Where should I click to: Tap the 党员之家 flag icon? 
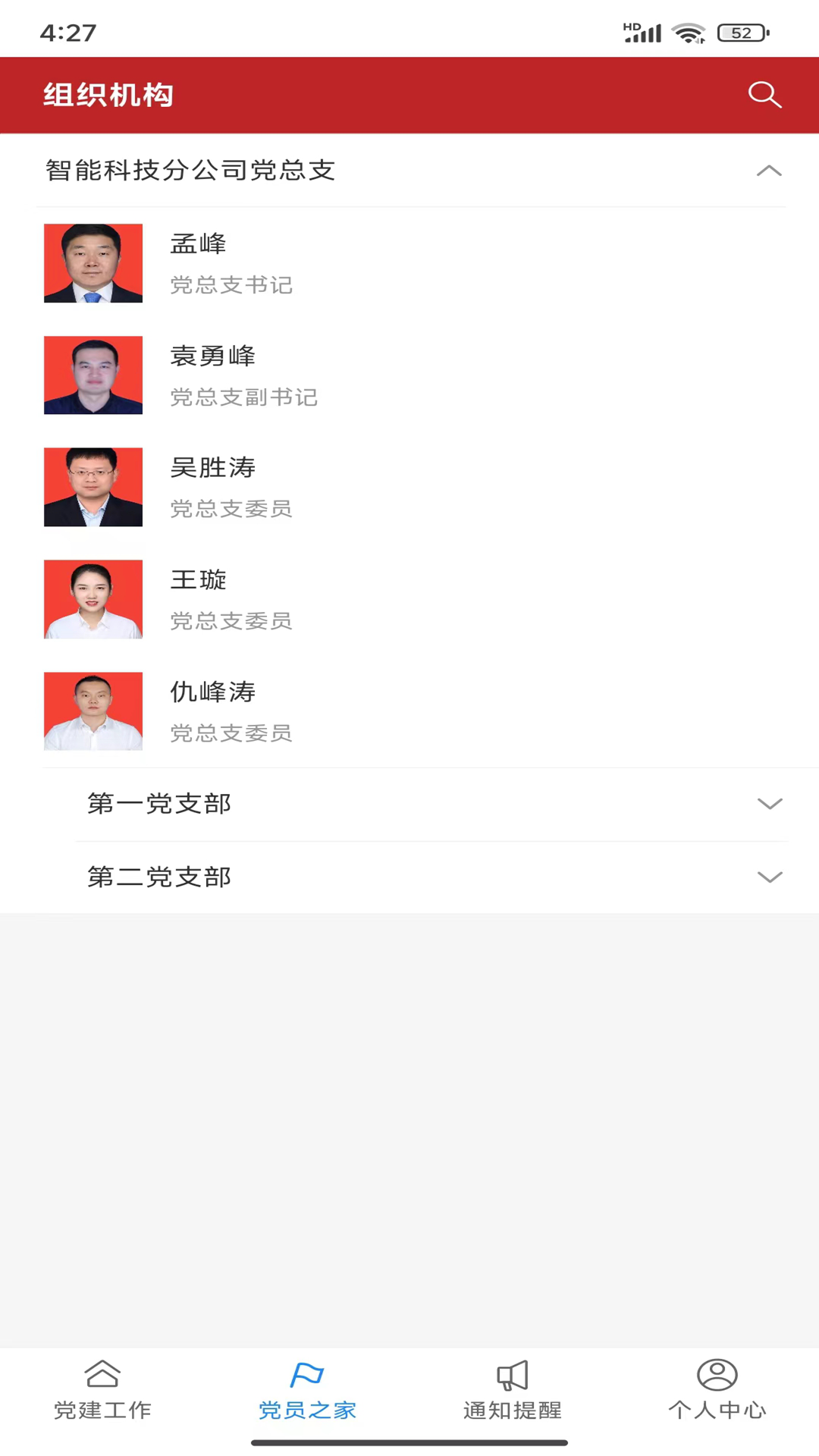click(x=307, y=1374)
